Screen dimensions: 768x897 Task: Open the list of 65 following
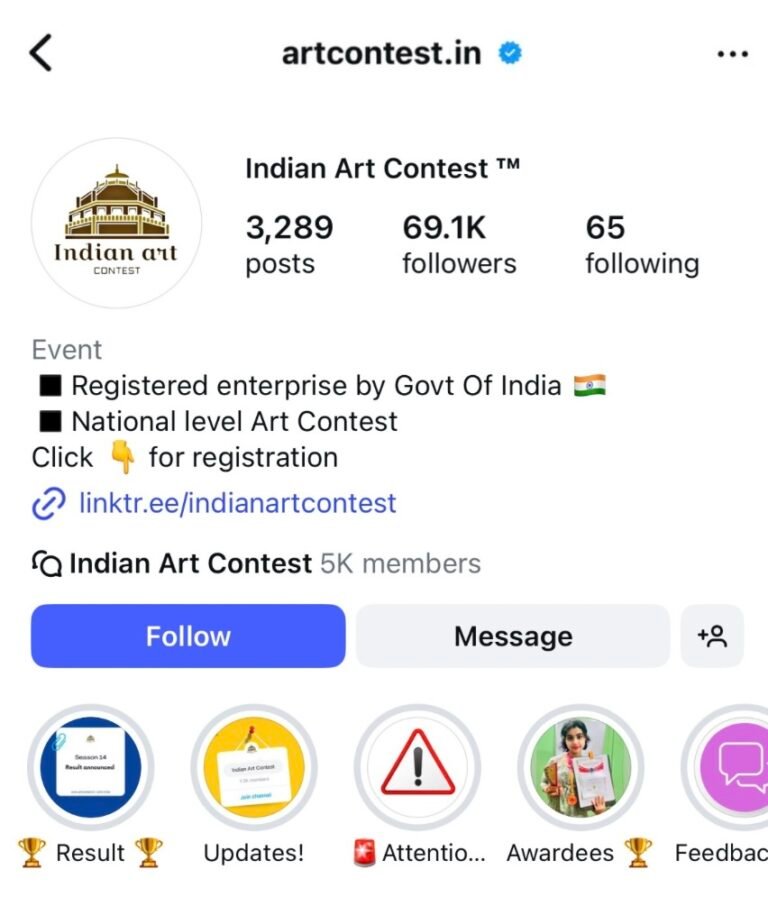tap(641, 245)
